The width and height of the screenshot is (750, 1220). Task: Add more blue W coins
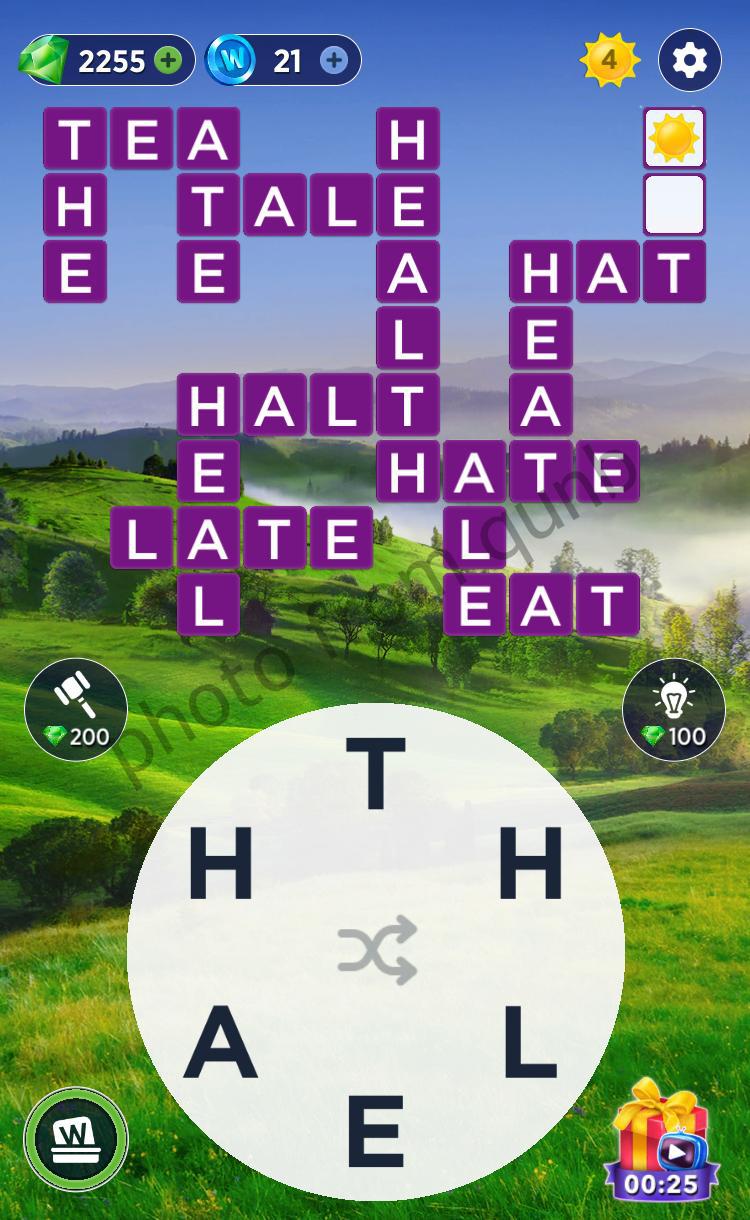334,61
